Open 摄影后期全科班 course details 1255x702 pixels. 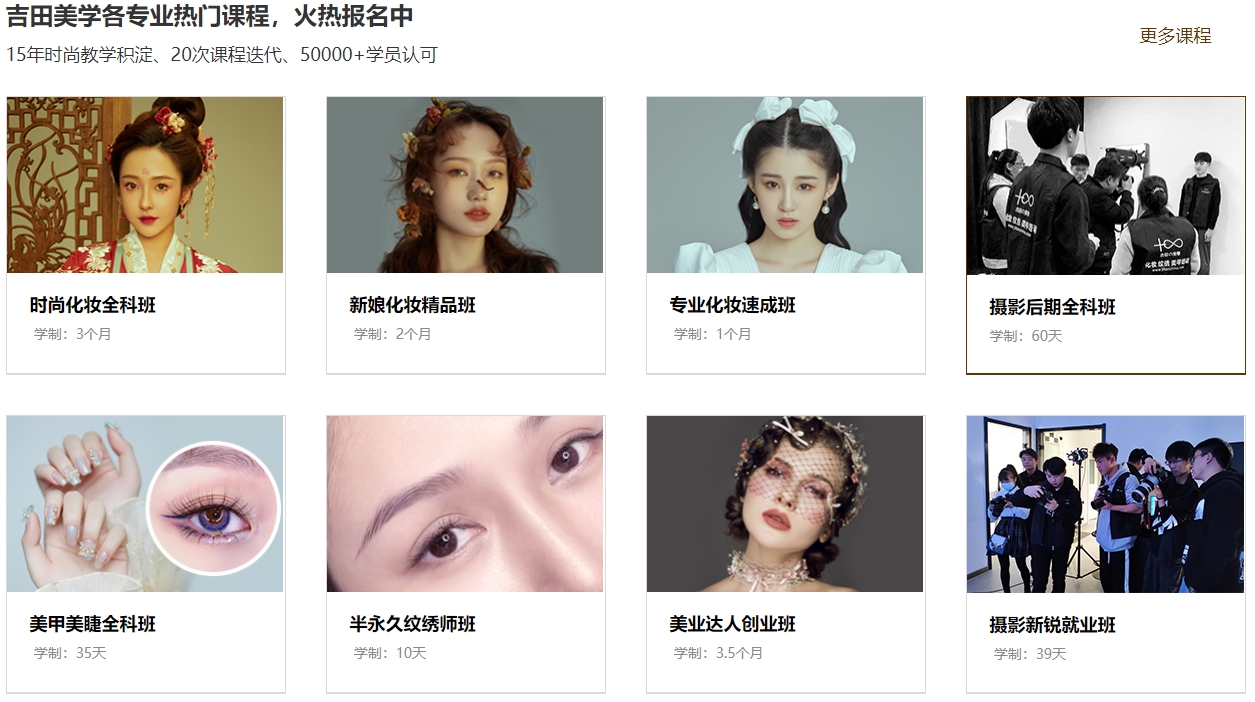[1105, 235]
